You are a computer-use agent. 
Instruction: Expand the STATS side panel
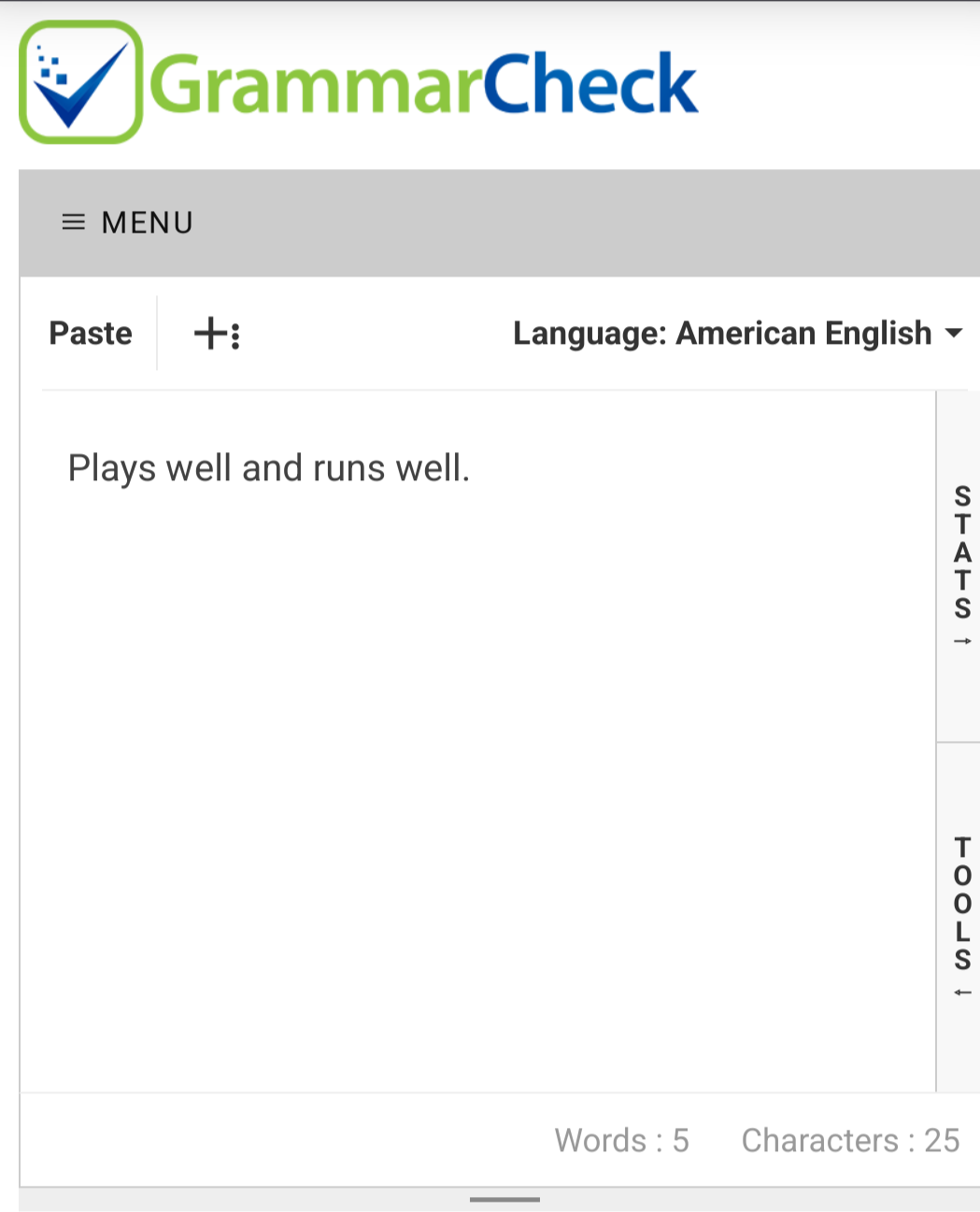[x=961, y=565]
